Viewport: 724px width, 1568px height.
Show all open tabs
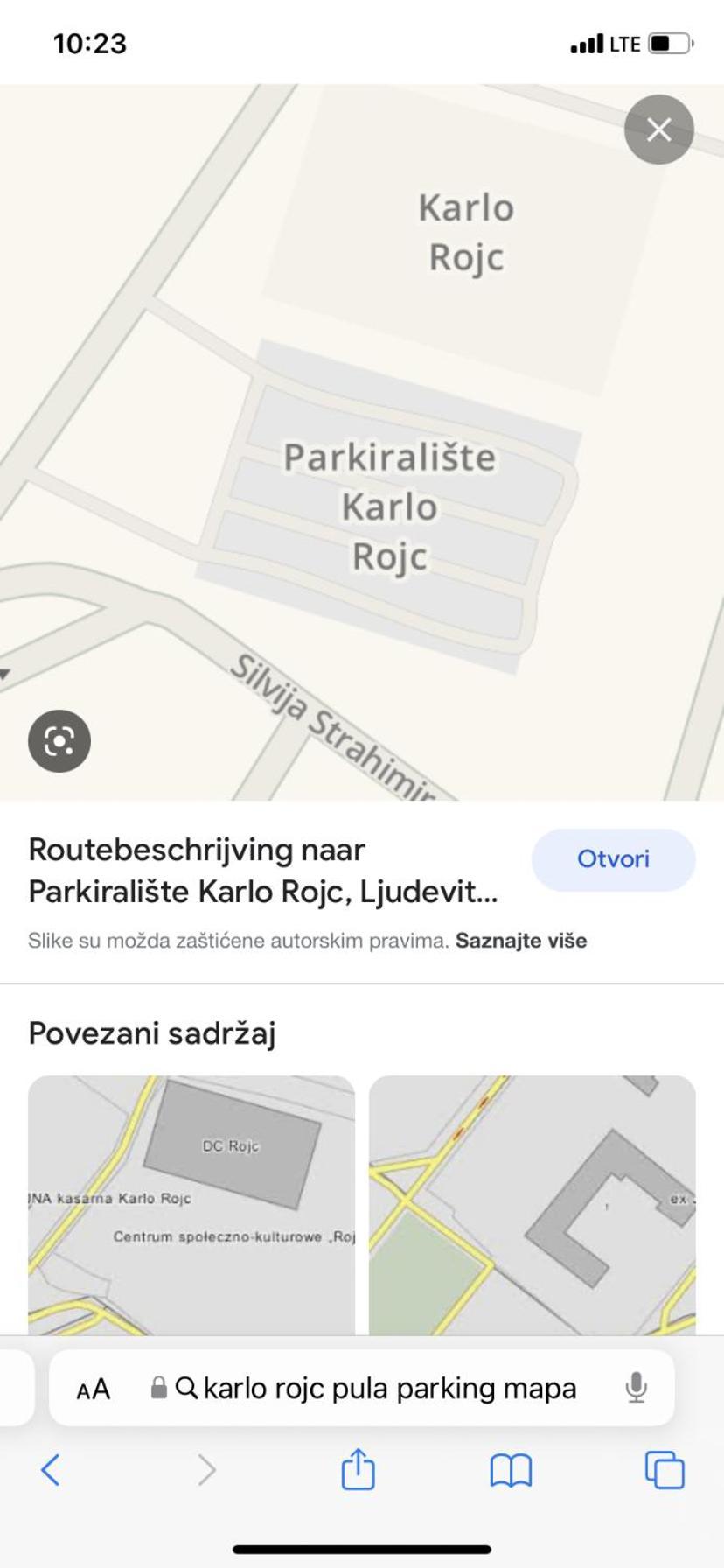(665, 1470)
